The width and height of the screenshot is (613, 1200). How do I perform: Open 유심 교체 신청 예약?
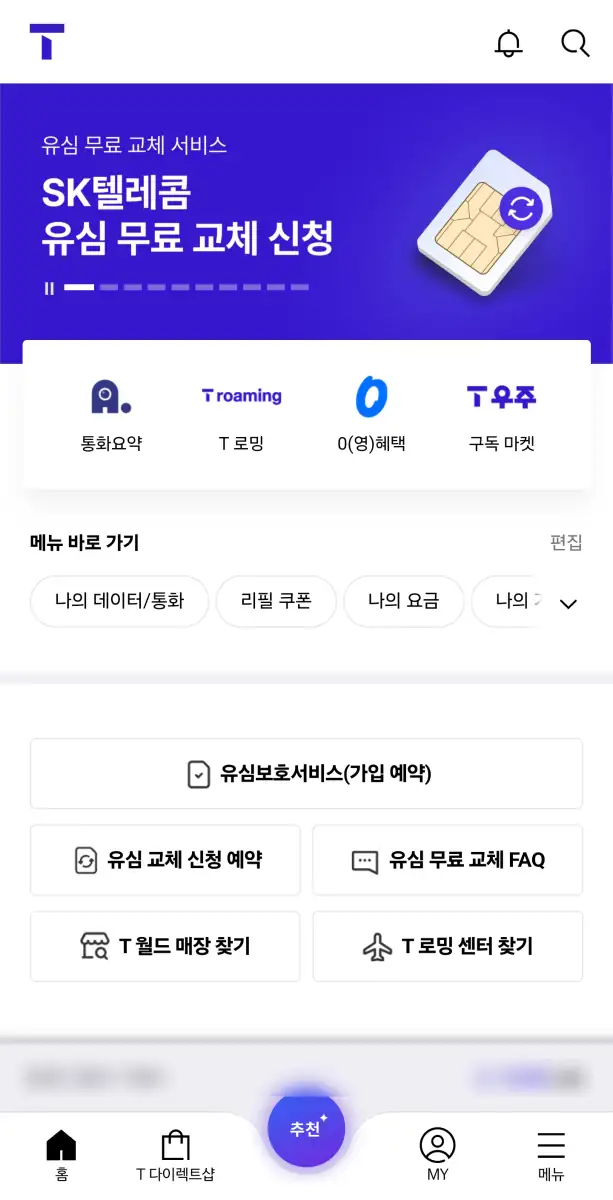(x=165, y=860)
